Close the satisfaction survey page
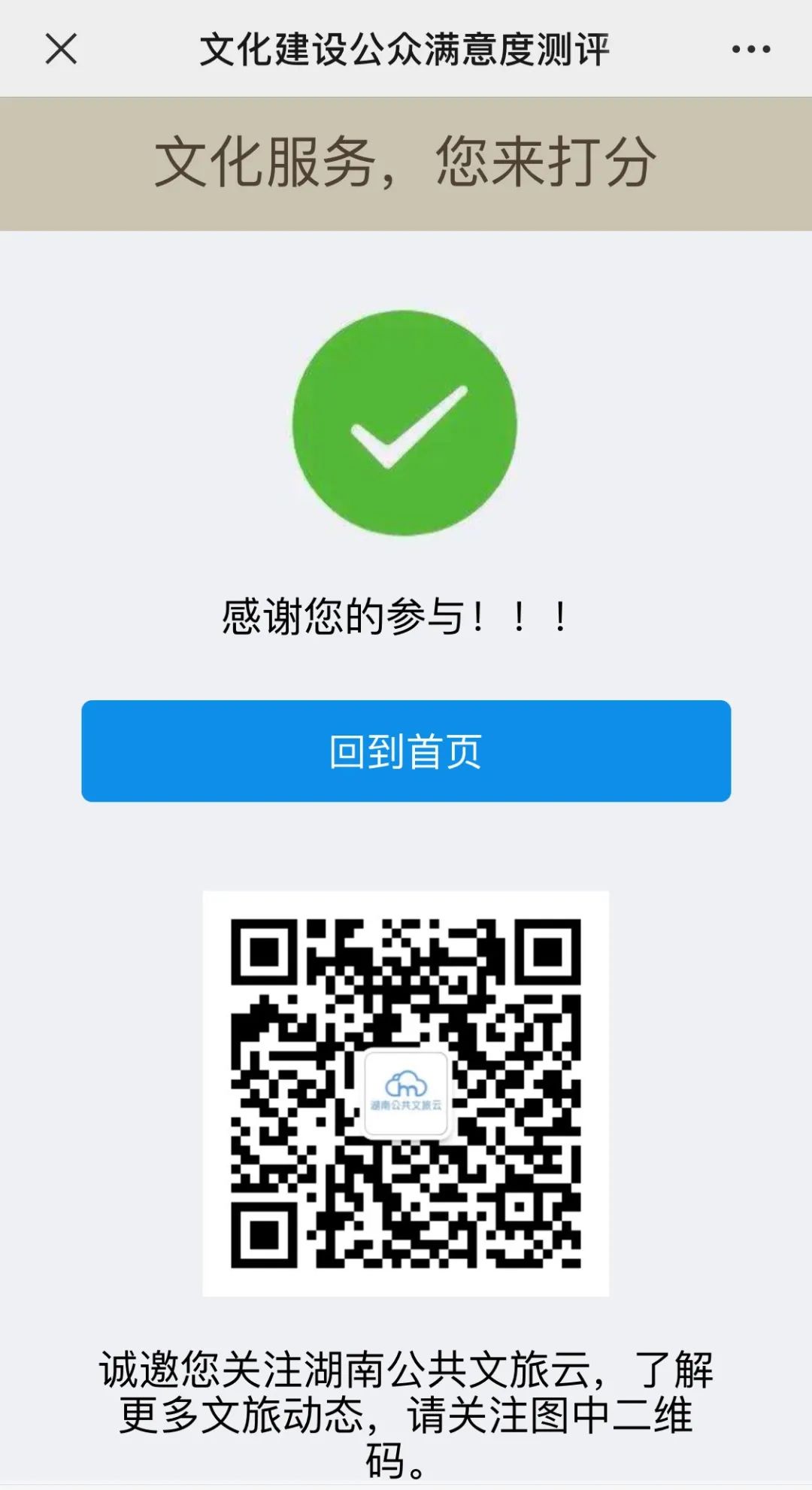 [x=61, y=50]
